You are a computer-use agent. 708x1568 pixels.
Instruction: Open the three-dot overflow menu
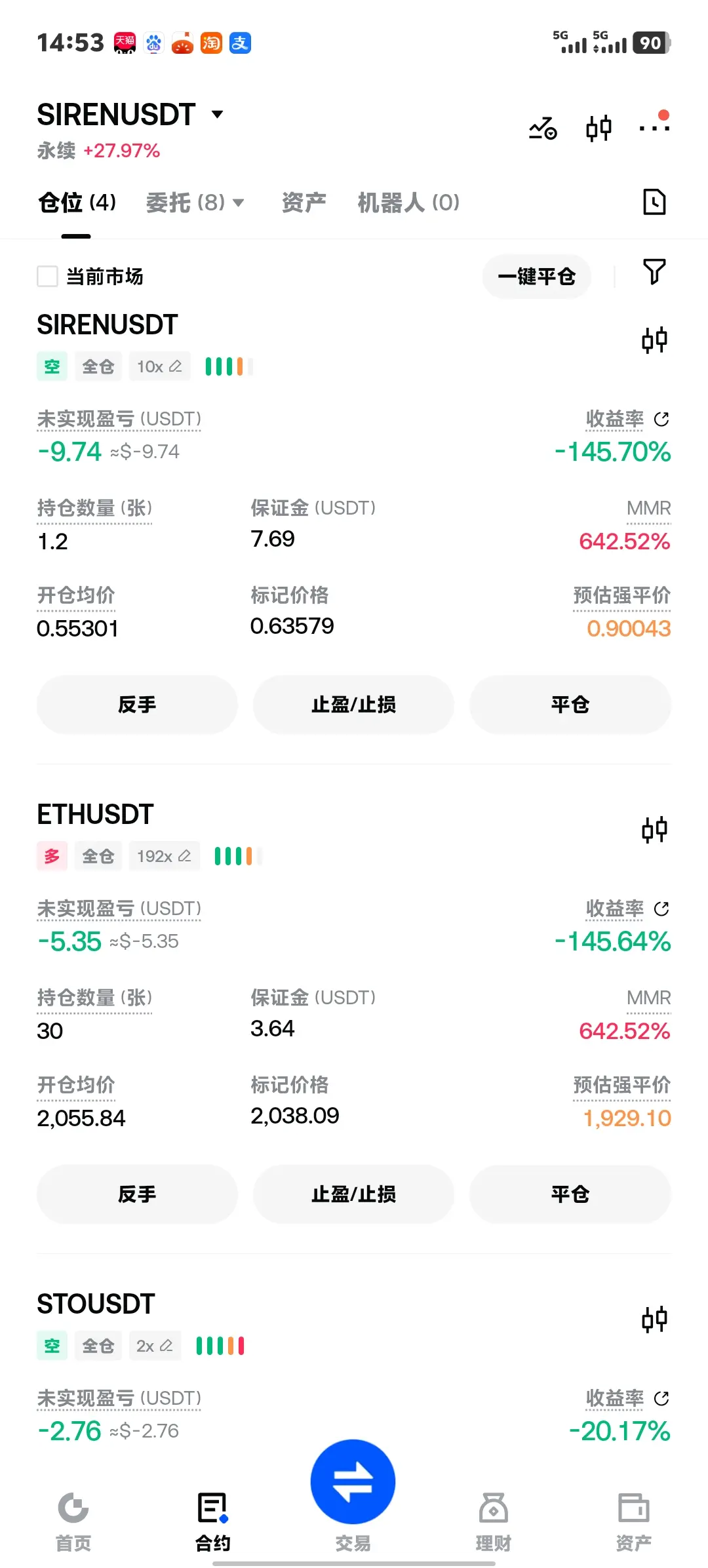click(654, 127)
